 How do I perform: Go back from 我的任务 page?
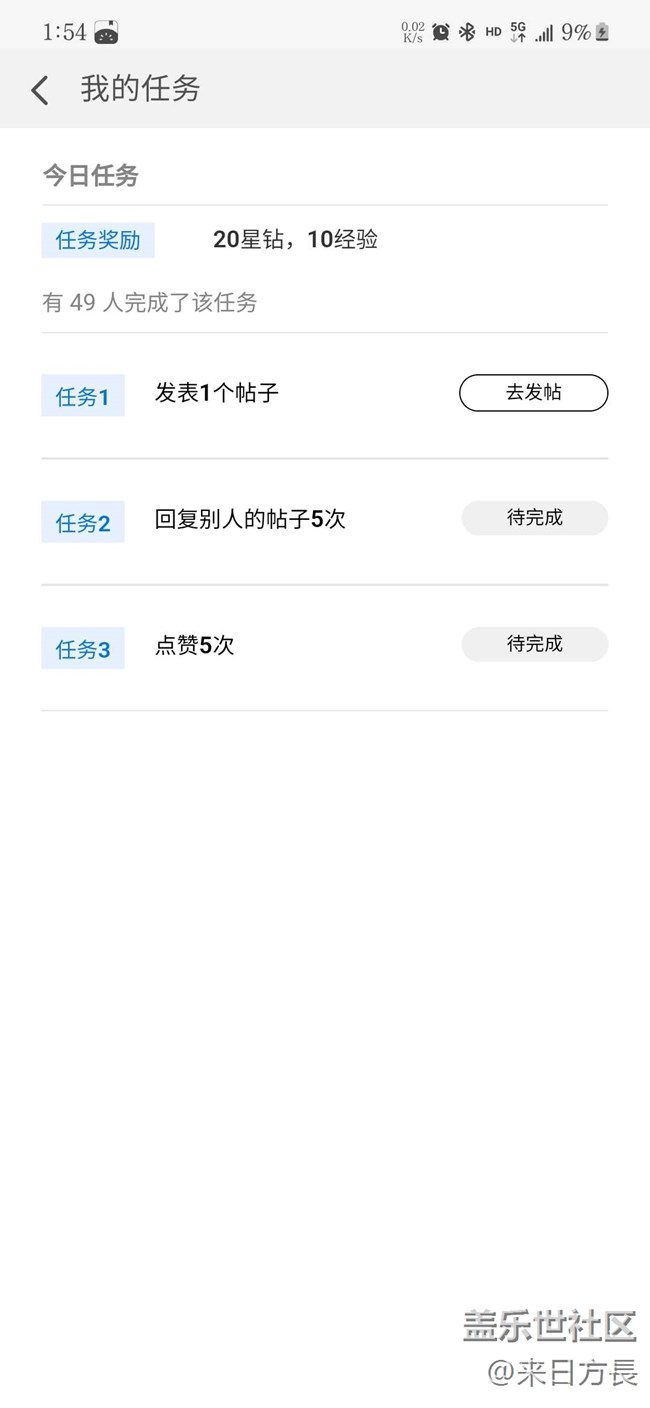pos(40,90)
